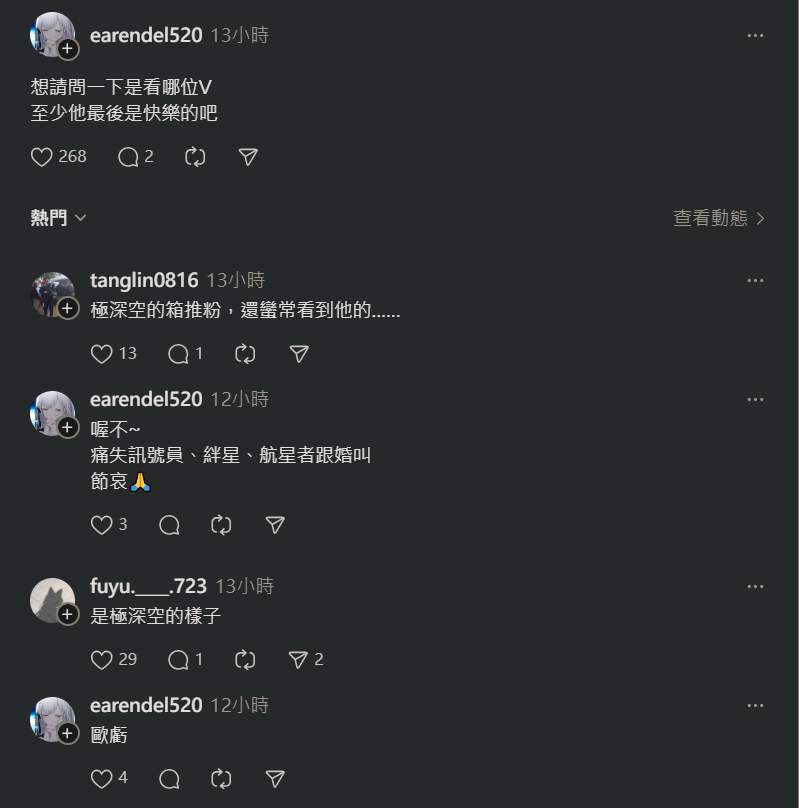This screenshot has height=808, width=799.
Task: Open tanglin0816's profile name
Action: point(144,281)
